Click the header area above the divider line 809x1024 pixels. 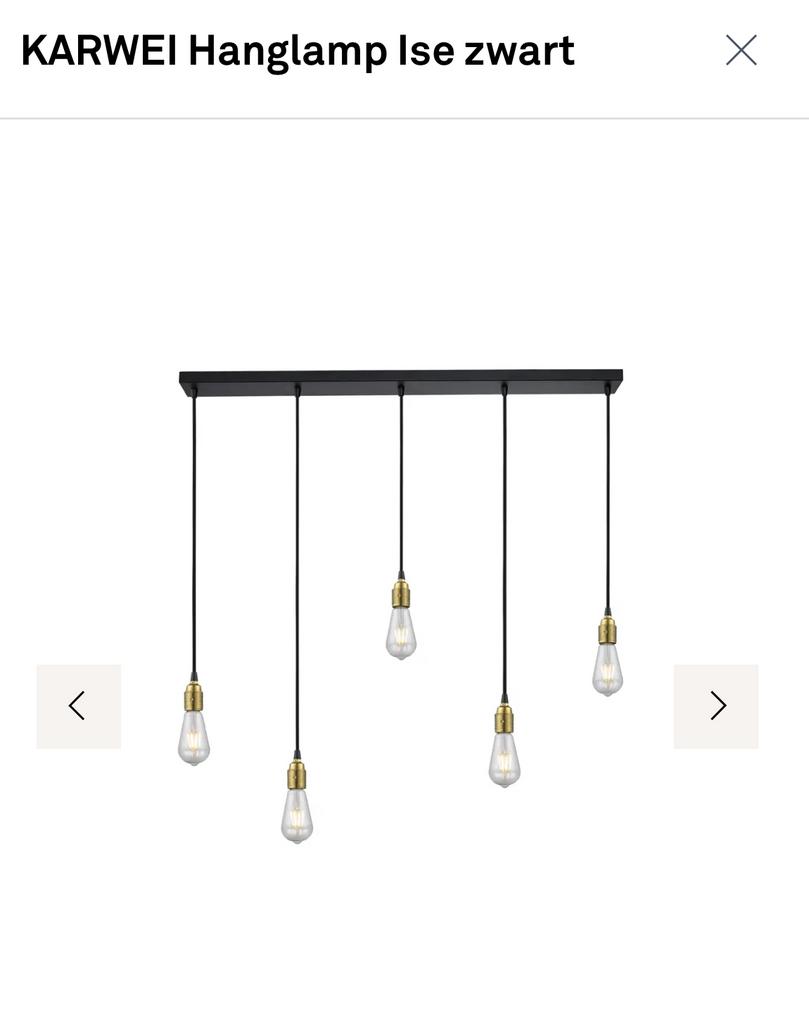pos(400,60)
